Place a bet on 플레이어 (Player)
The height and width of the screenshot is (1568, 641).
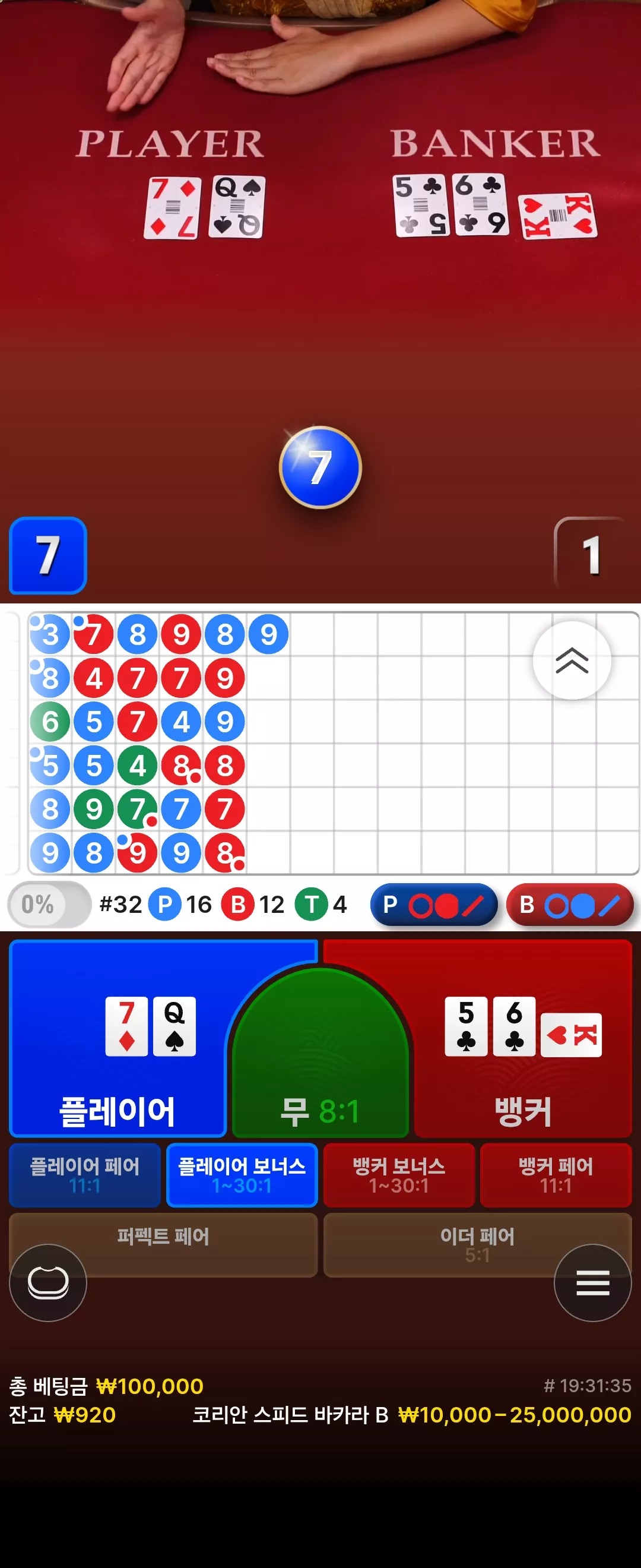pyautogui.click(x=118, y=1038)
